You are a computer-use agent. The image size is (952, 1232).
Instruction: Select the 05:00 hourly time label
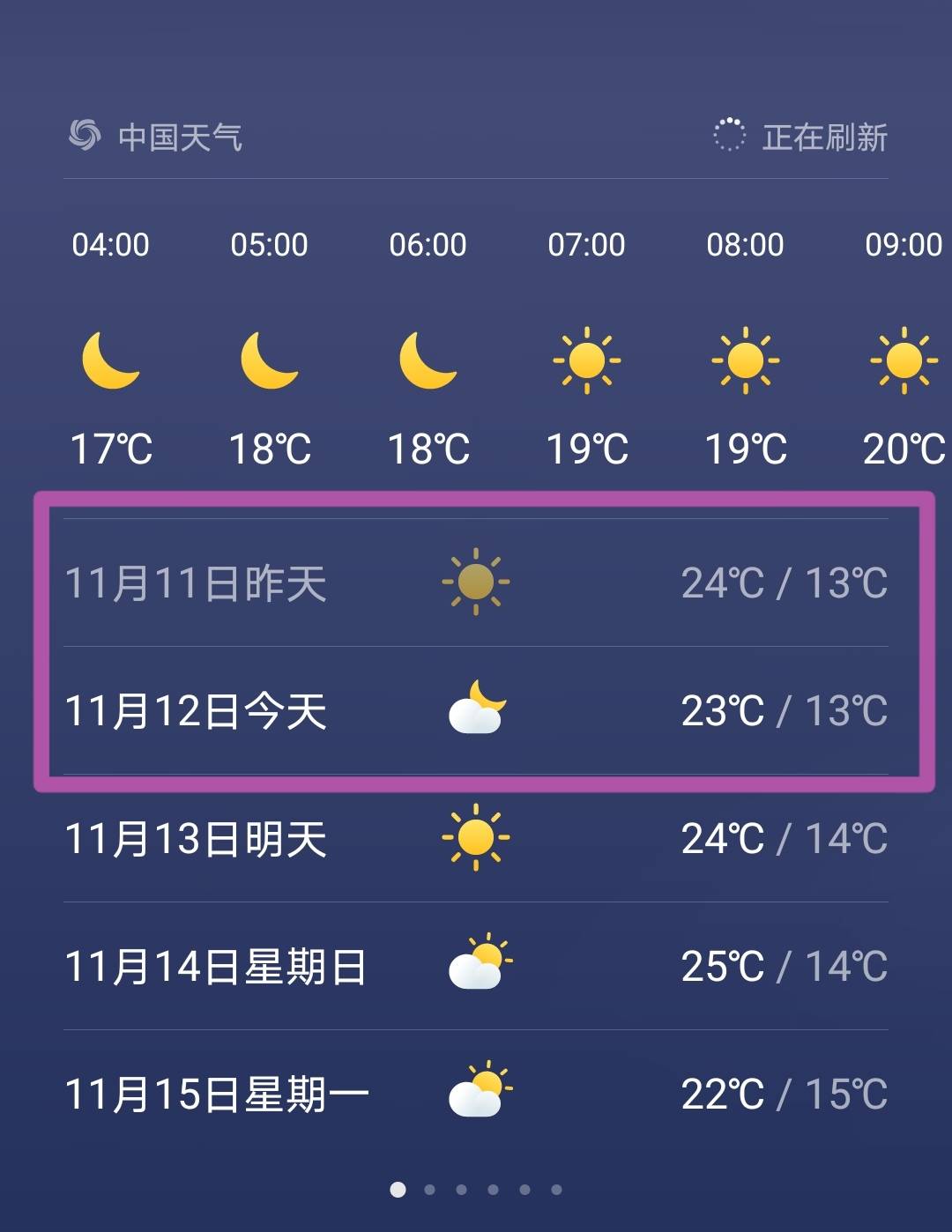coord(269,244)
